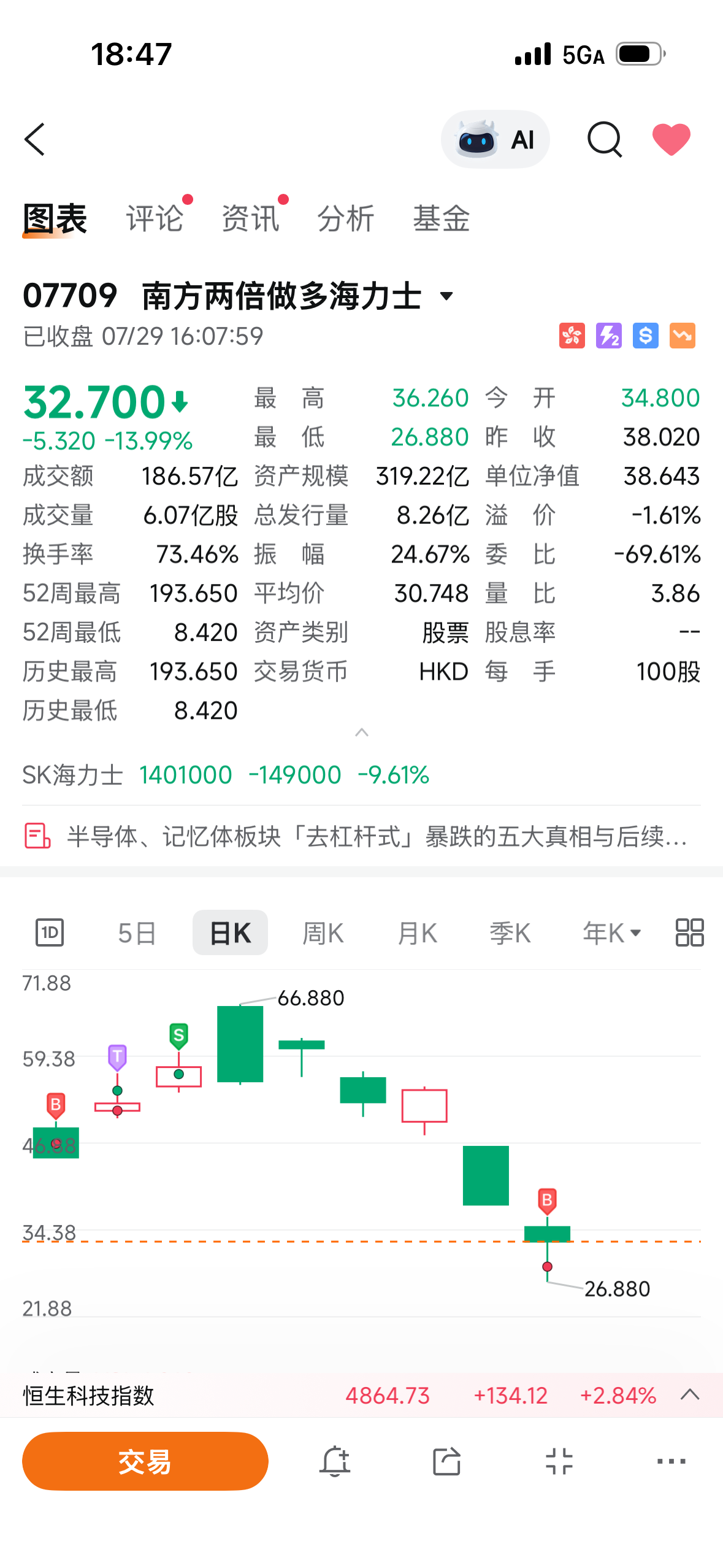Remove stock from favorites via heart icon
This screenshot has height=1568, width=723.
[x=671, y=139]
